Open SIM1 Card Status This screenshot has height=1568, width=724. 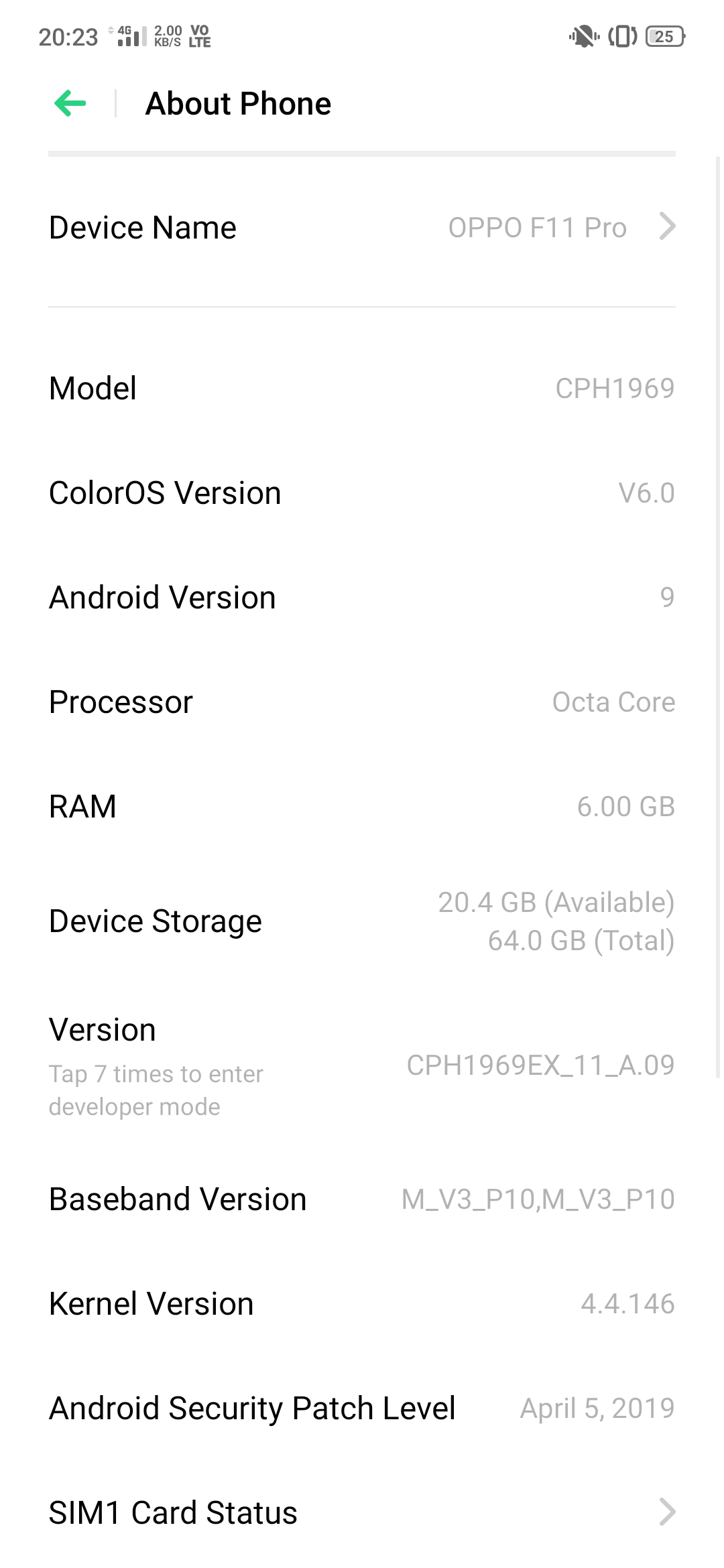click(362, 1512)
